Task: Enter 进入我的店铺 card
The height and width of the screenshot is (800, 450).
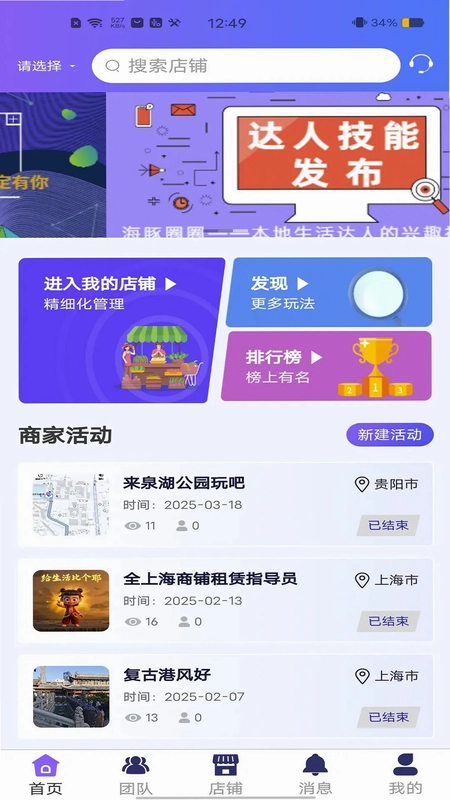Action: (121, 330)
